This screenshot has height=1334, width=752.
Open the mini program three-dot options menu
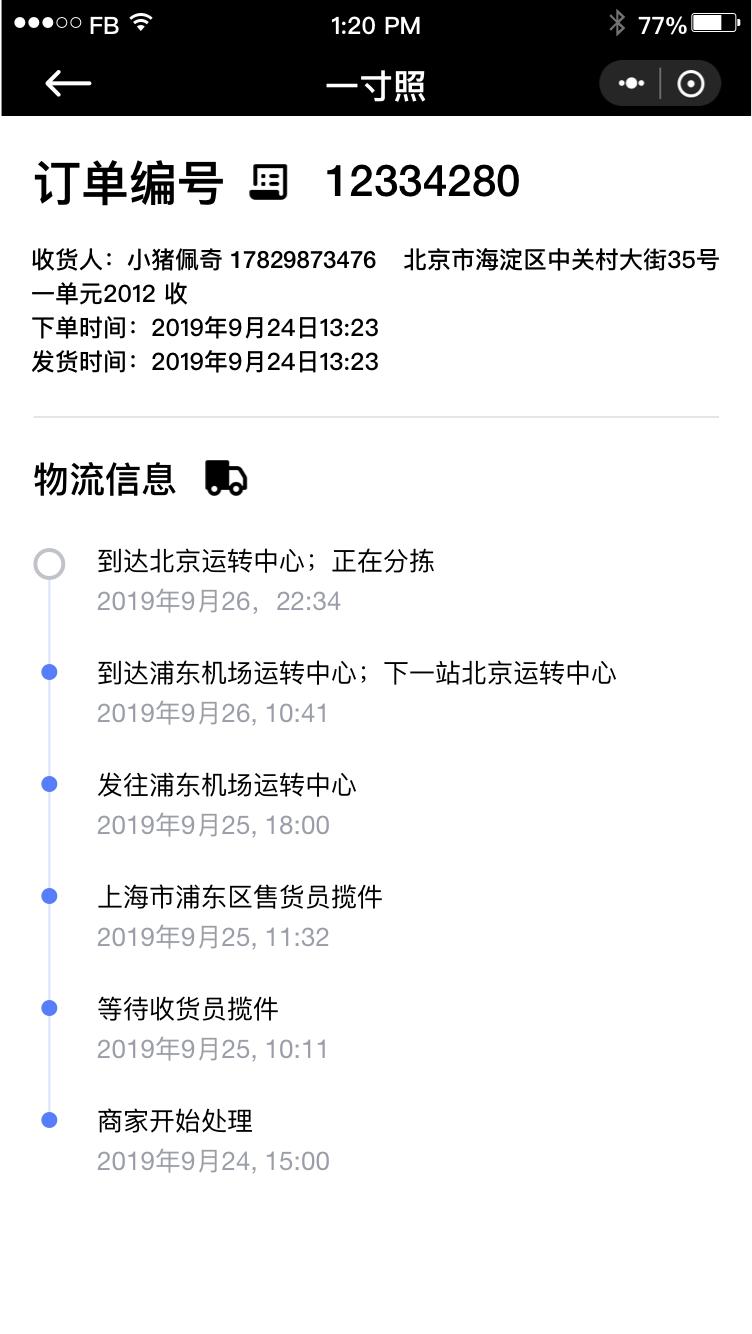click(629, 83)
